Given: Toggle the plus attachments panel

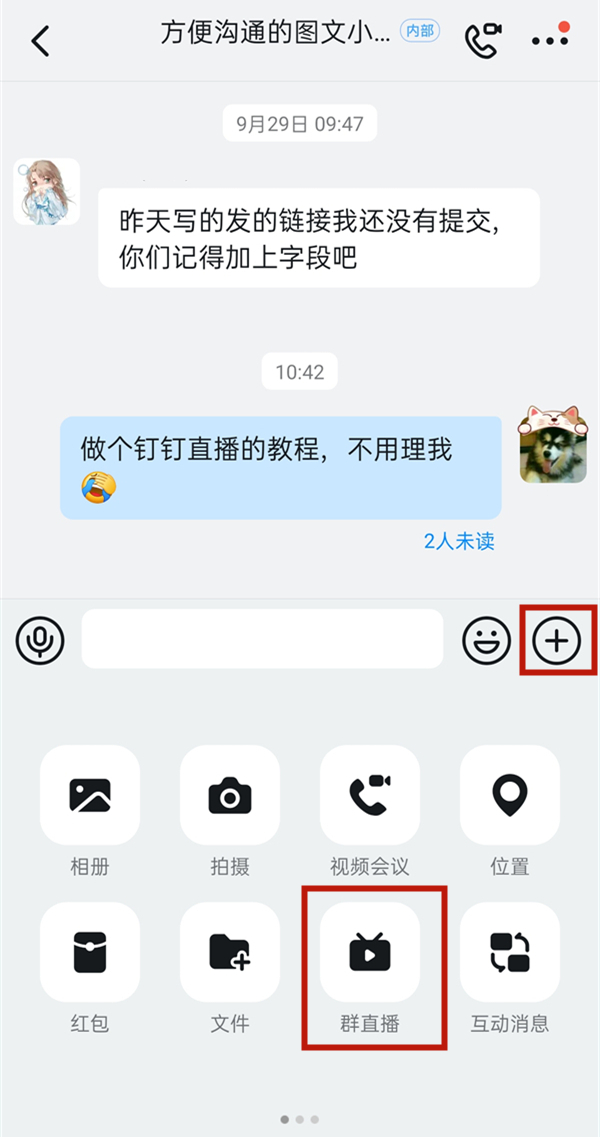Looking at the screenshot, I should tap(557, 640).
